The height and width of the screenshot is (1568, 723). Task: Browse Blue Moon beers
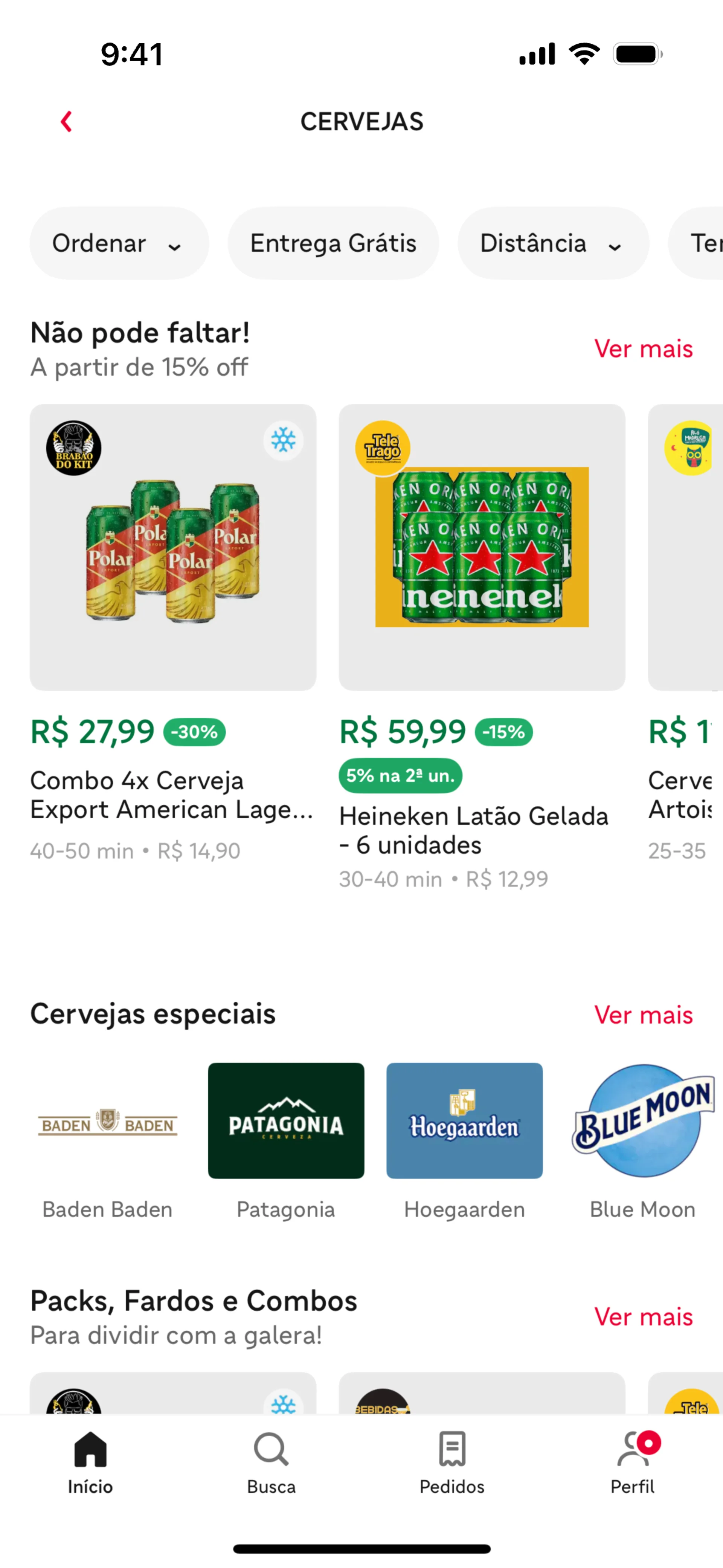click(x=643, y=1121)
